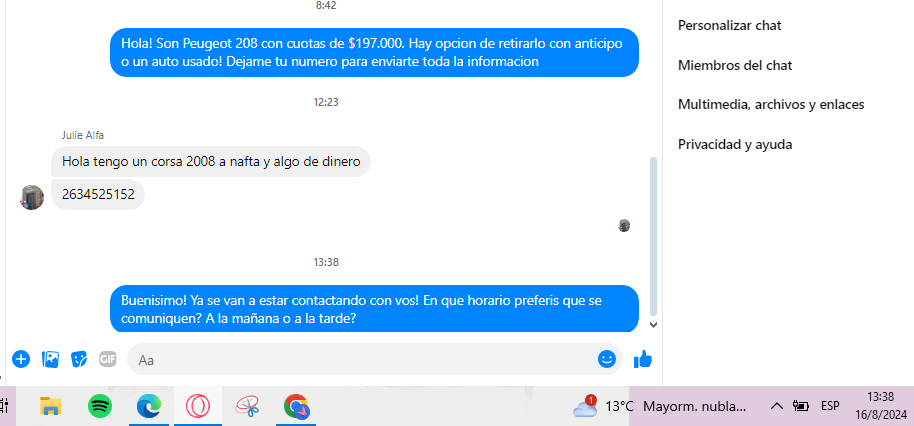This screenshot has width=914, height=426.
Task: Attach a photo or file
Action: click(50, 358)
